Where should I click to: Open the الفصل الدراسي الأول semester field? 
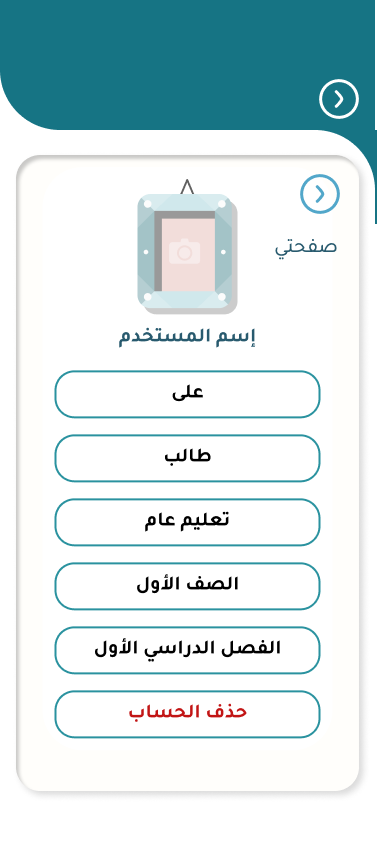tap(187, 650)
